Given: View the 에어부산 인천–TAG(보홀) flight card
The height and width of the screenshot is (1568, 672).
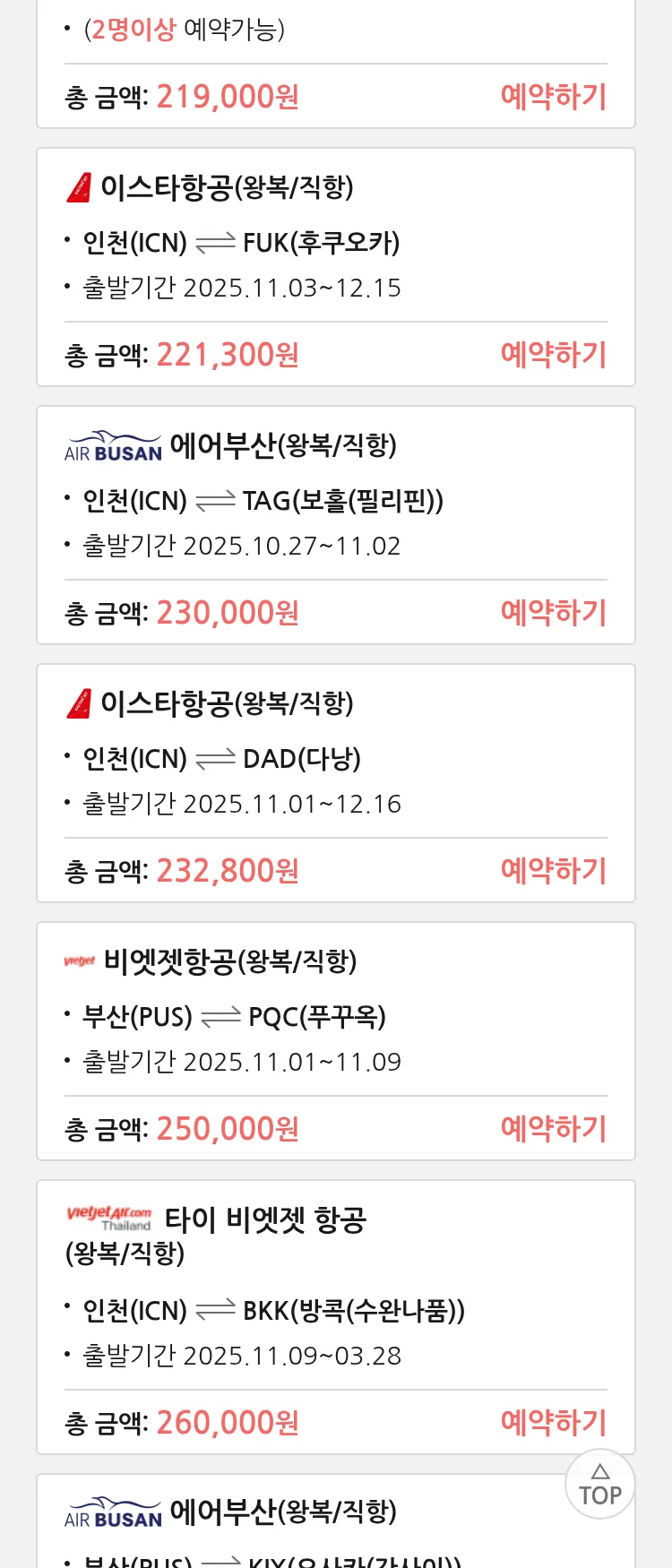Looking at the screenshot, I should click(335, 500).
